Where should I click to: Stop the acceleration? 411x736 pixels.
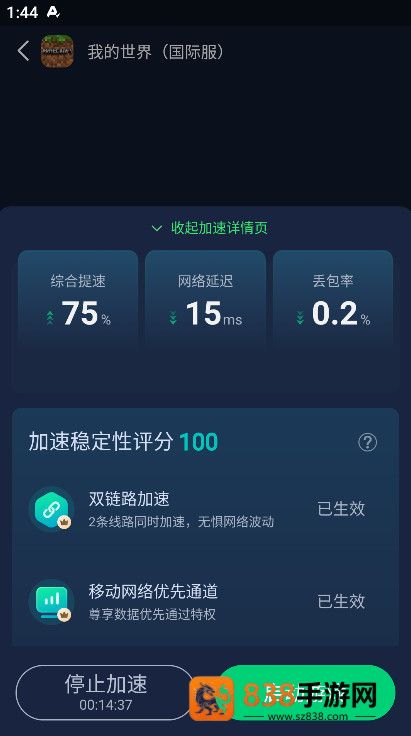pyautogui.click(x=105, y=692)
